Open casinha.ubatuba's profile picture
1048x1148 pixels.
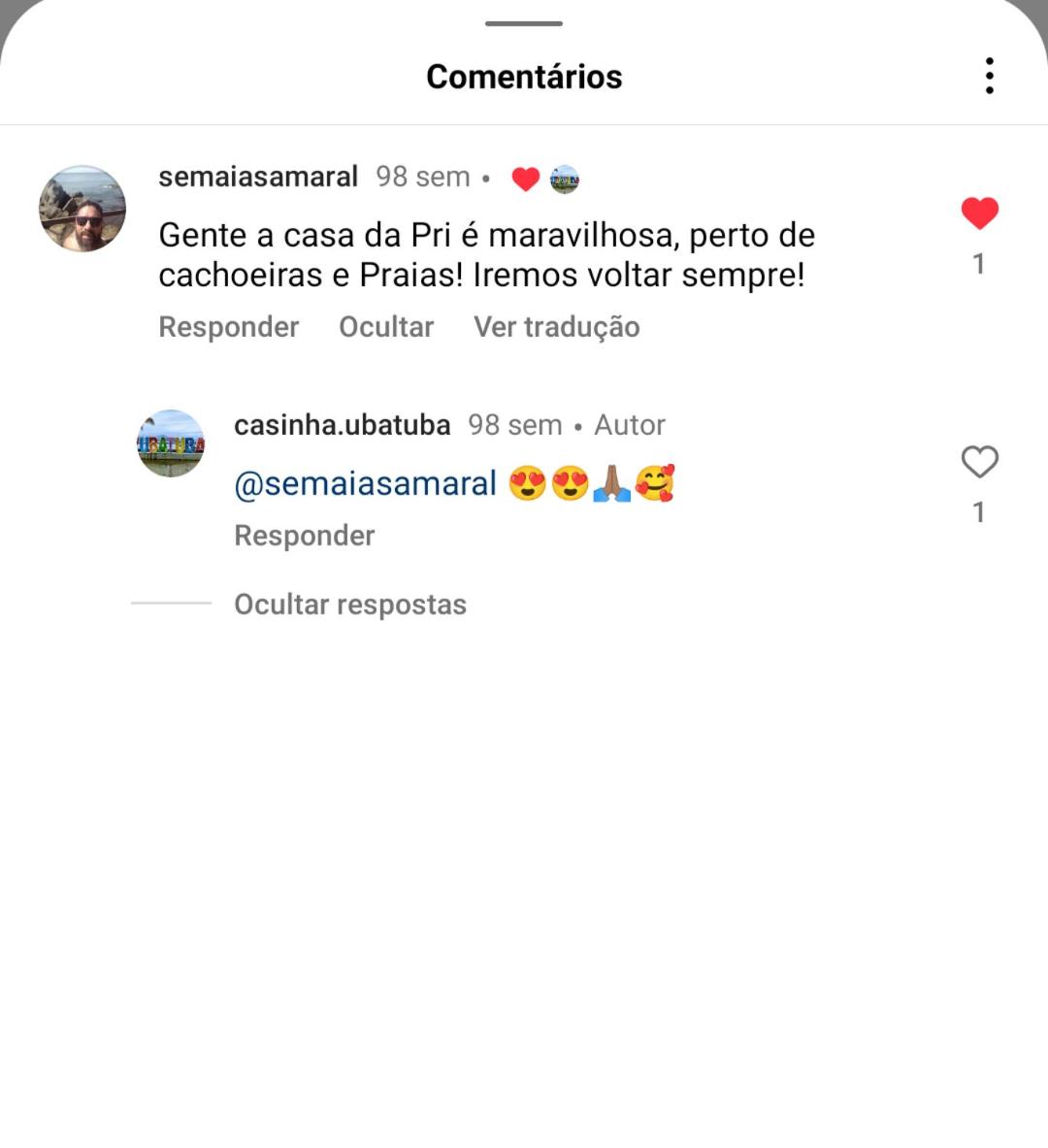[x=171, y=443]
